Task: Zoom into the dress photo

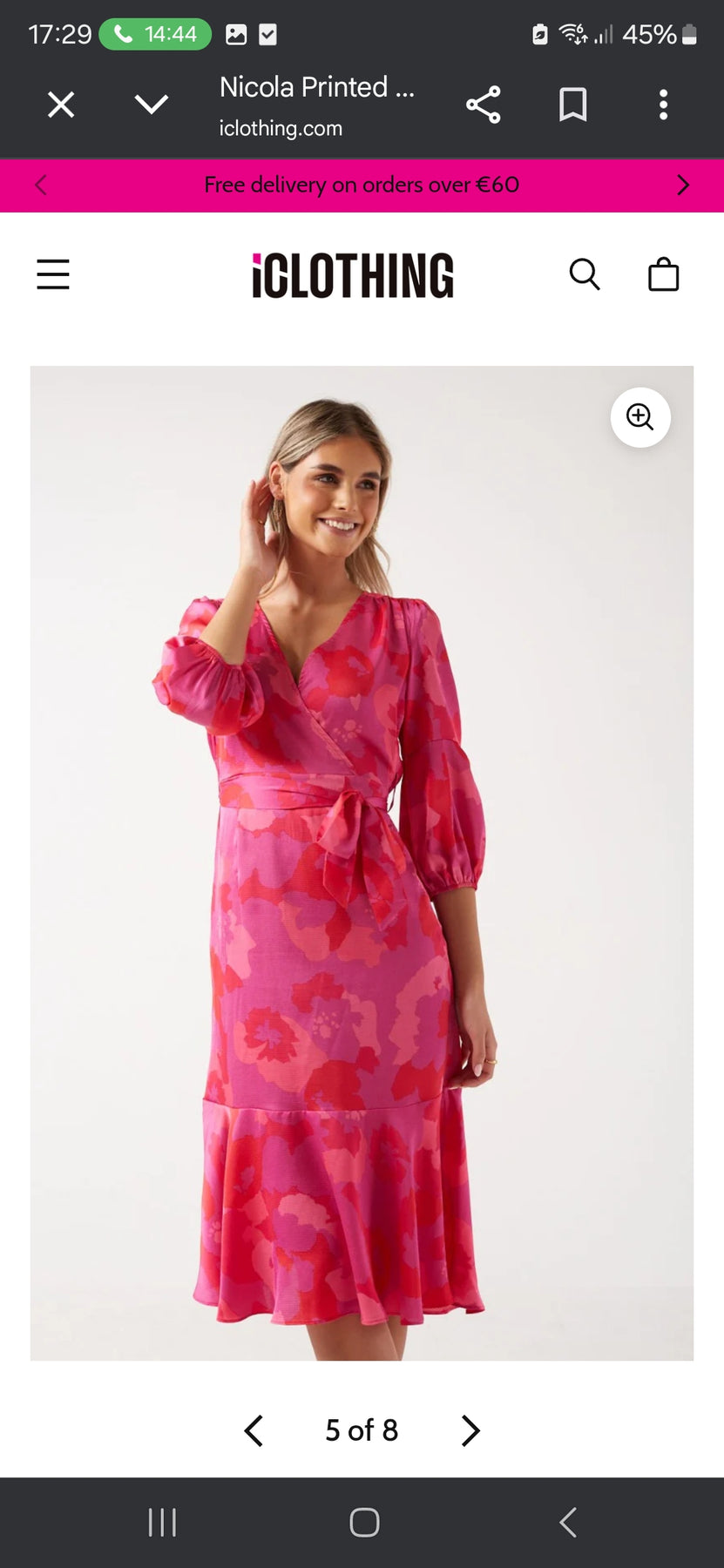Action: coord(640,417)
